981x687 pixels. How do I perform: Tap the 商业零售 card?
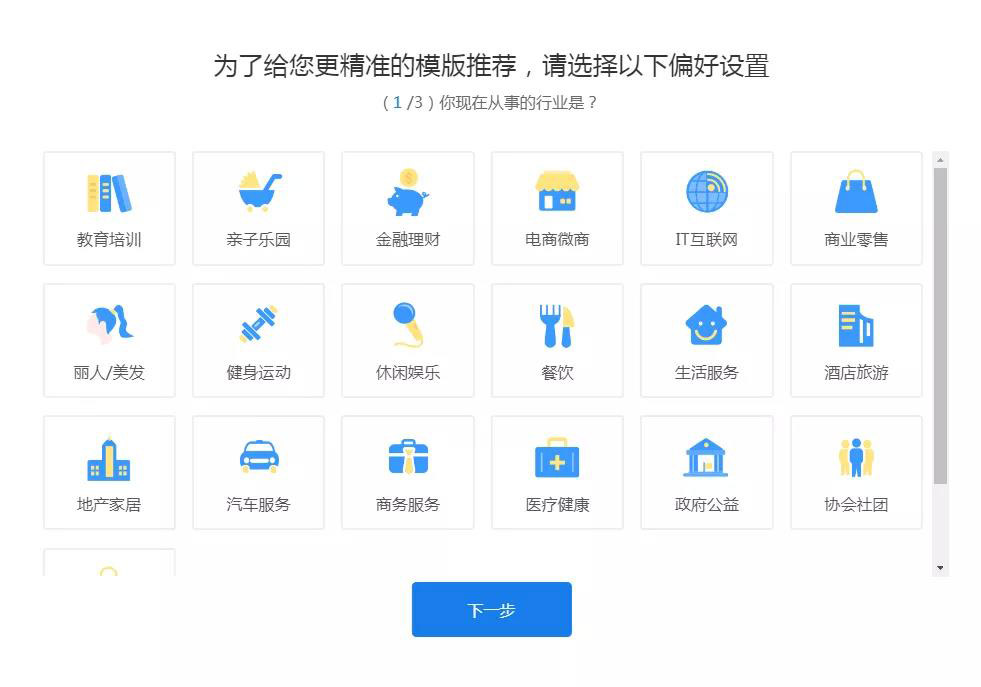click(856, 208)
